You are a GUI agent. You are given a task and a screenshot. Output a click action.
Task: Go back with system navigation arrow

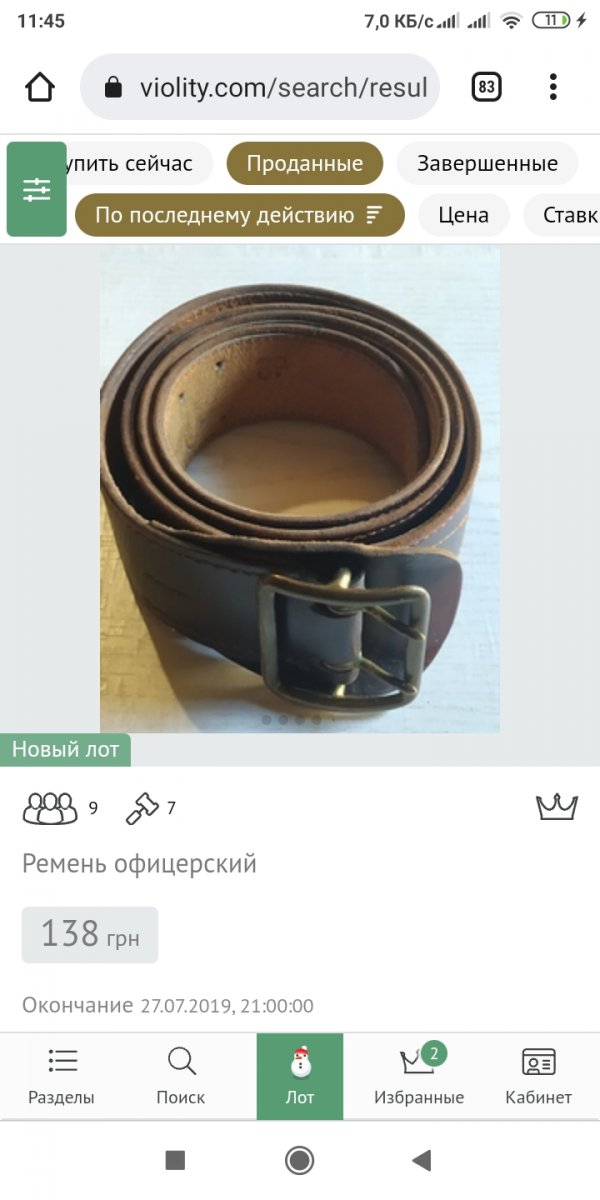[422, 1160]
